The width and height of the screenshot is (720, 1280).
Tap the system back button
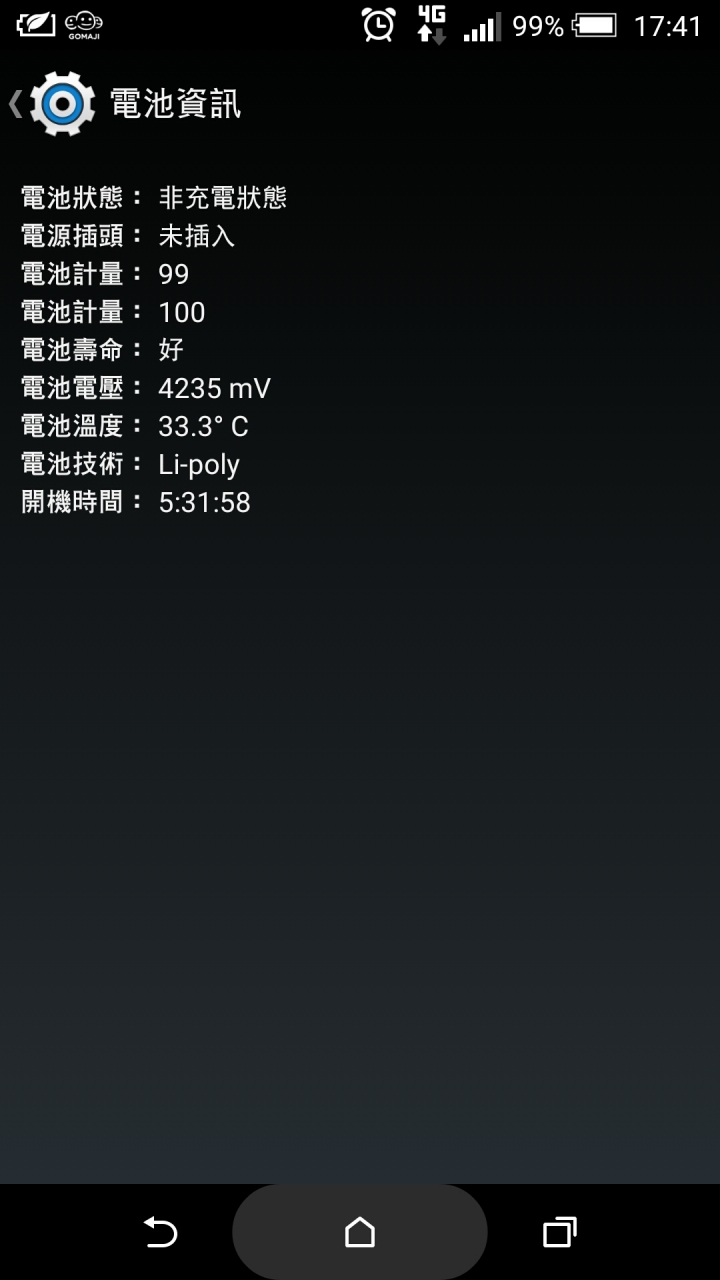(160, 1232)
